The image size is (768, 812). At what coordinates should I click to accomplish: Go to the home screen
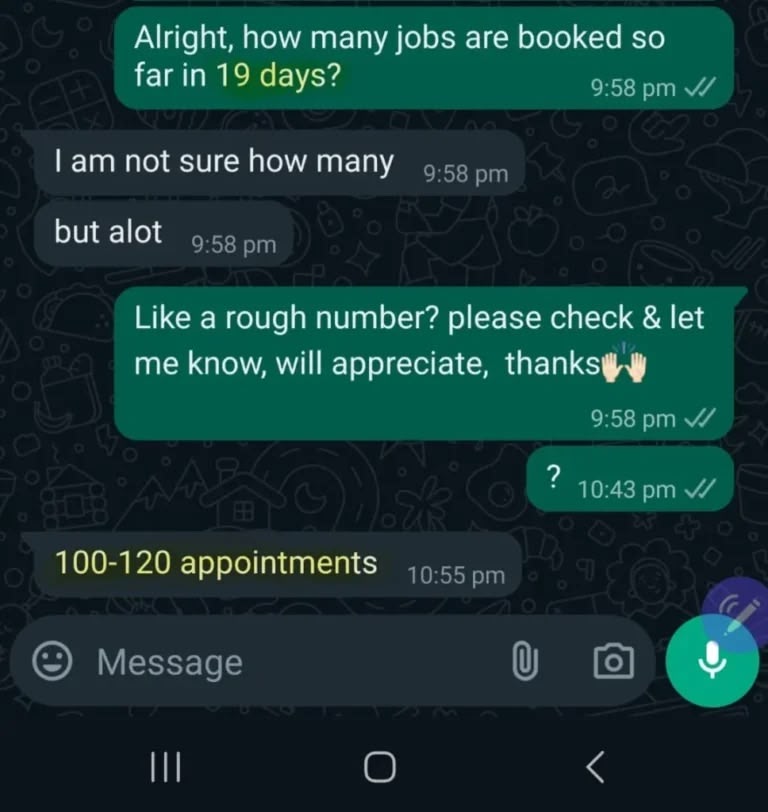coord(380,767)
